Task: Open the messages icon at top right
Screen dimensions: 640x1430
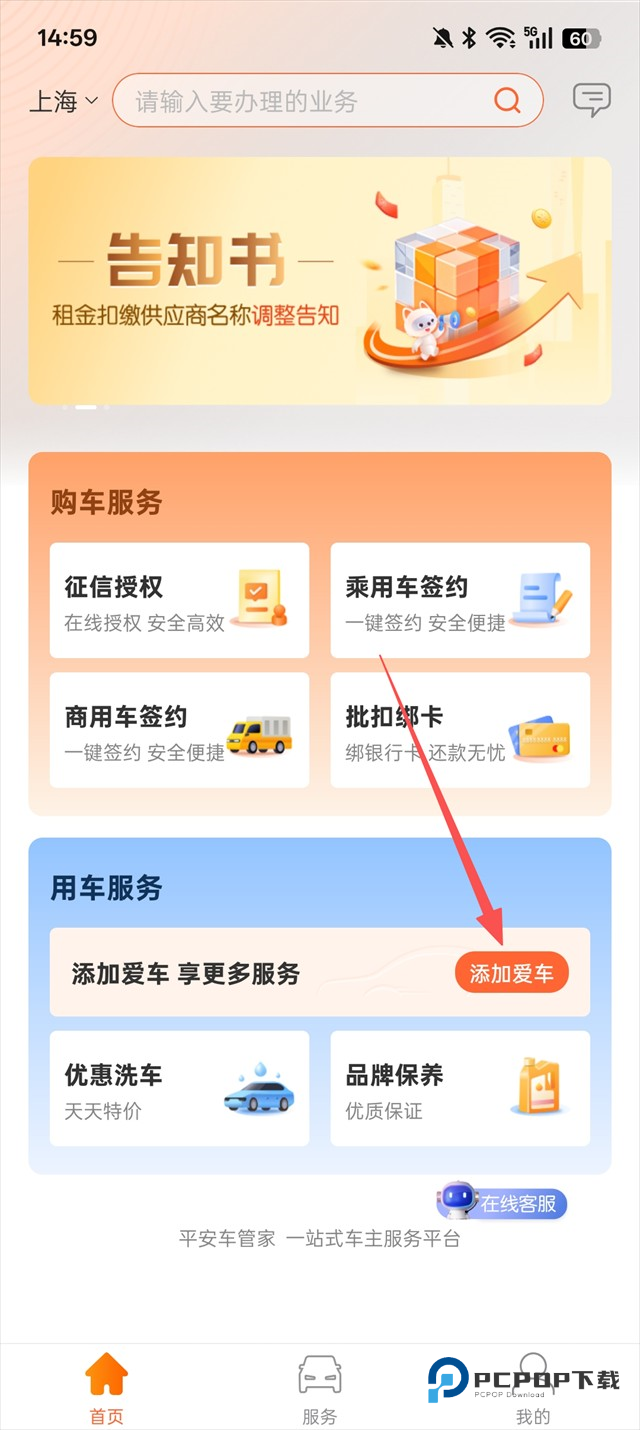Action: pos(591,100)
